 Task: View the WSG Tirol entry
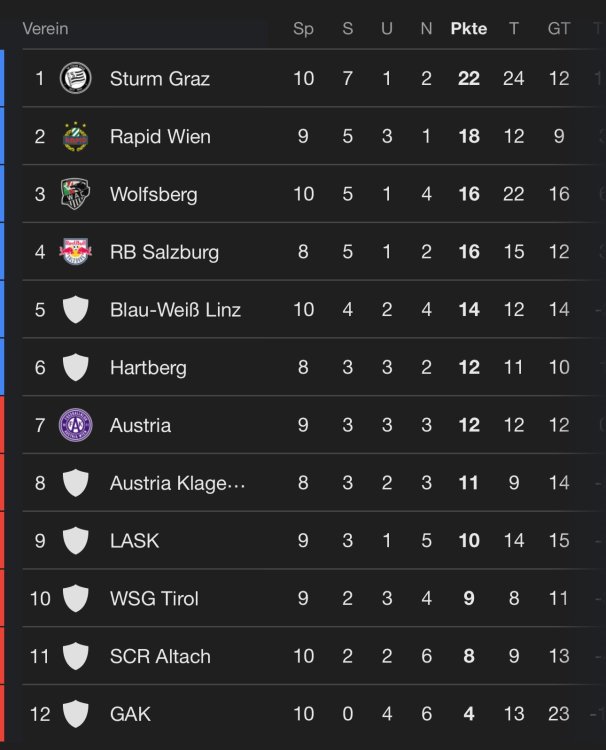tap(154, 599)
